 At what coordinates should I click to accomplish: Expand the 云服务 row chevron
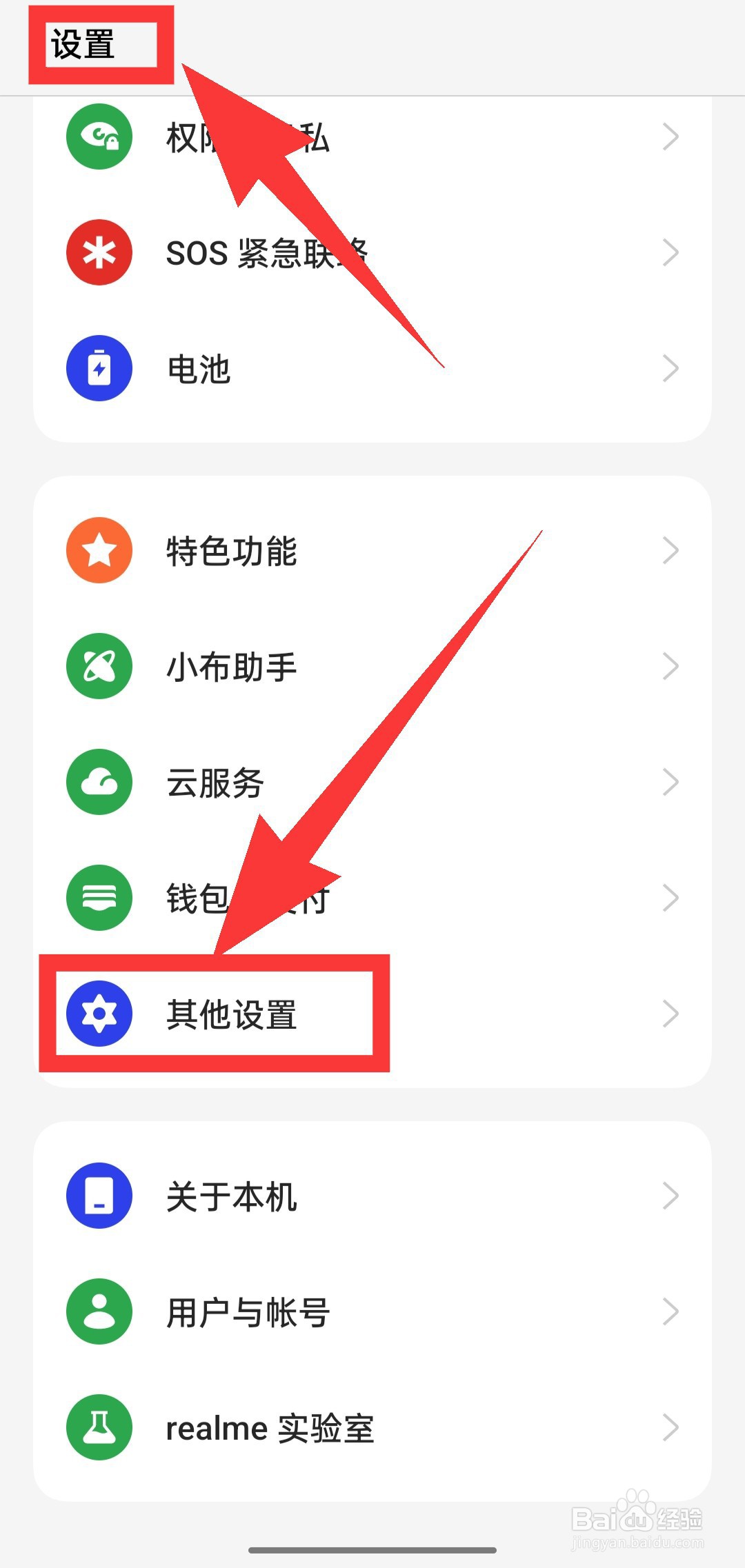[669, 782]
